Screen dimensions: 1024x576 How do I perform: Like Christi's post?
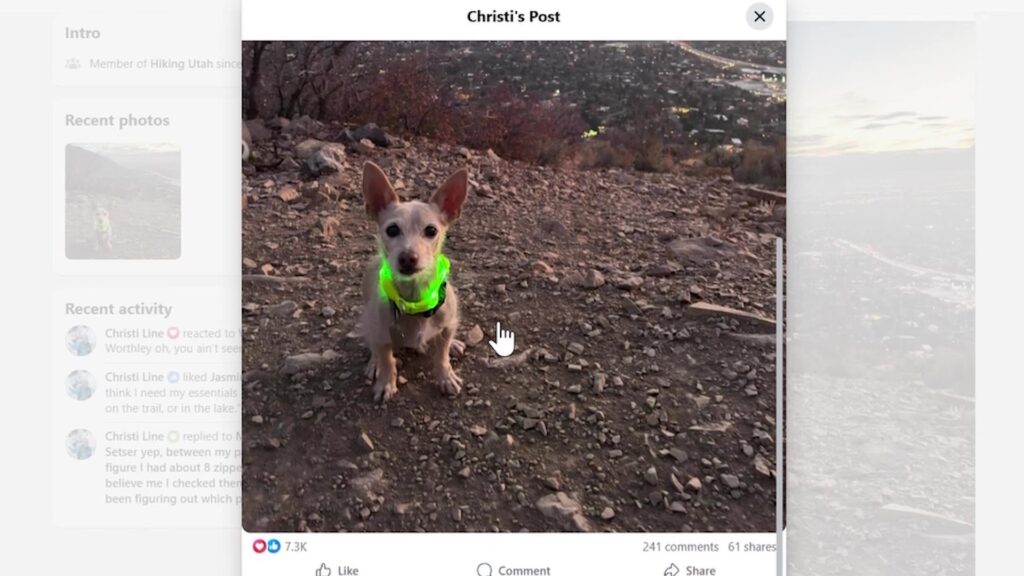click(x=337, y=570)
